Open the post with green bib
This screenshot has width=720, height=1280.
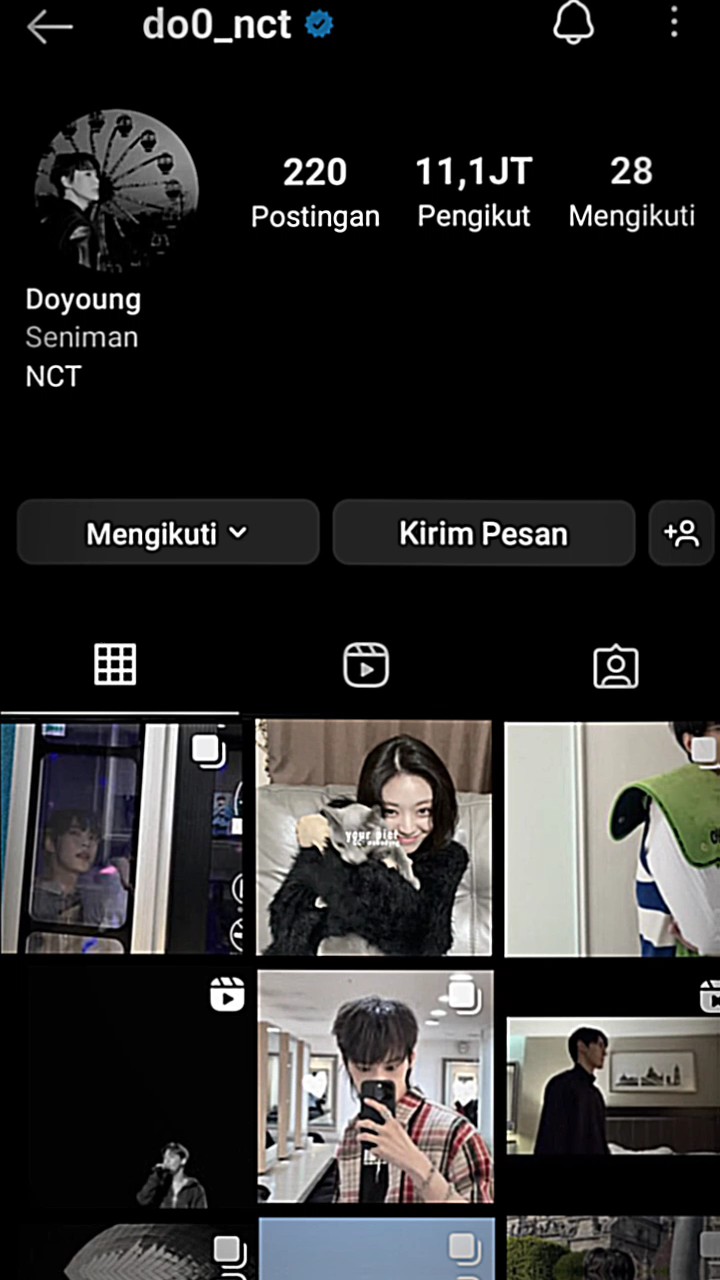tap(612, 838)
